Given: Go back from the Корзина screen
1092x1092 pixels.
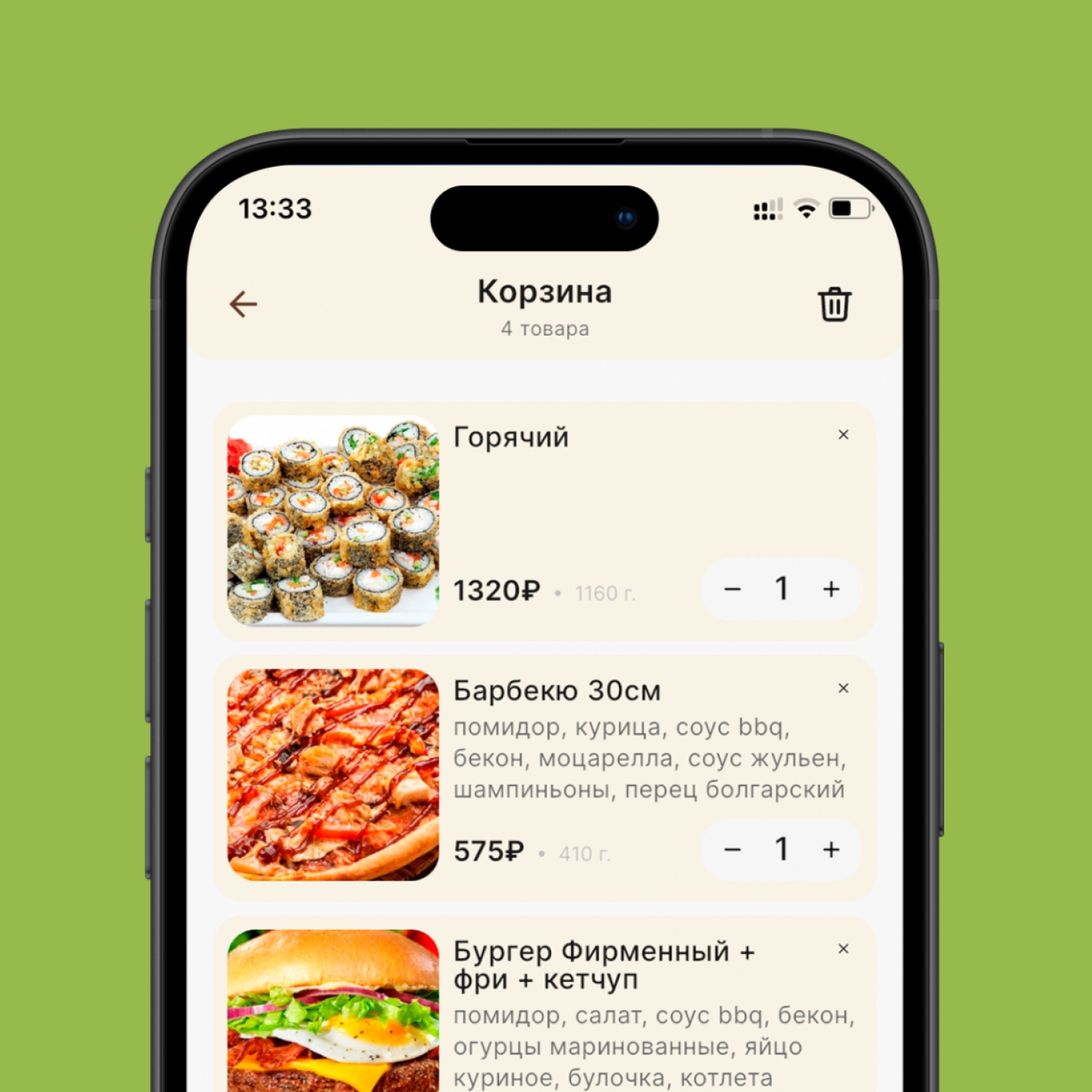Looking at the screenshot, I should 243,304.
